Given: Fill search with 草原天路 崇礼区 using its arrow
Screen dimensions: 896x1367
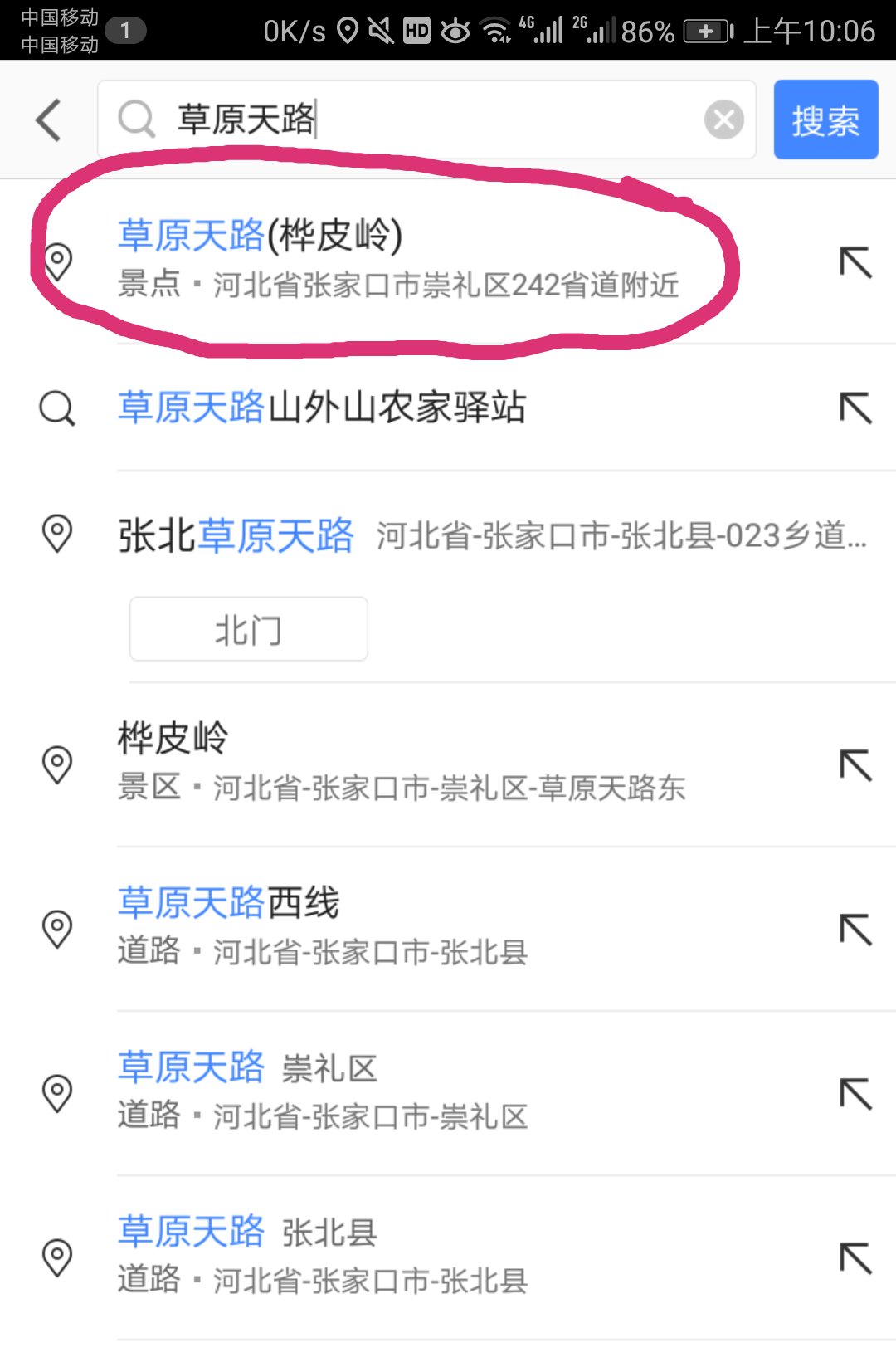Looking at the screenshot, I should [x=855, y=1093].
